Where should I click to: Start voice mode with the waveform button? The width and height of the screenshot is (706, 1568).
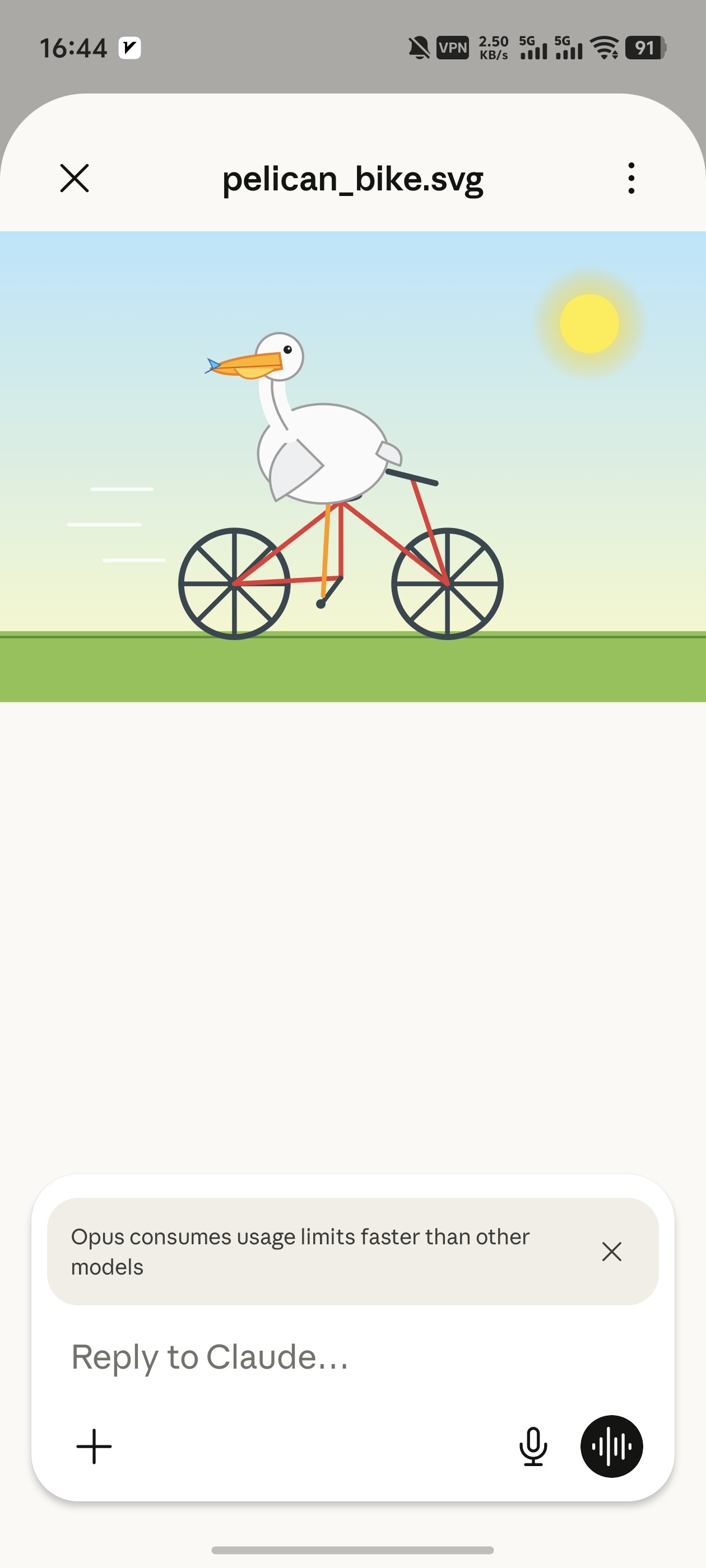coord(611,1446)
